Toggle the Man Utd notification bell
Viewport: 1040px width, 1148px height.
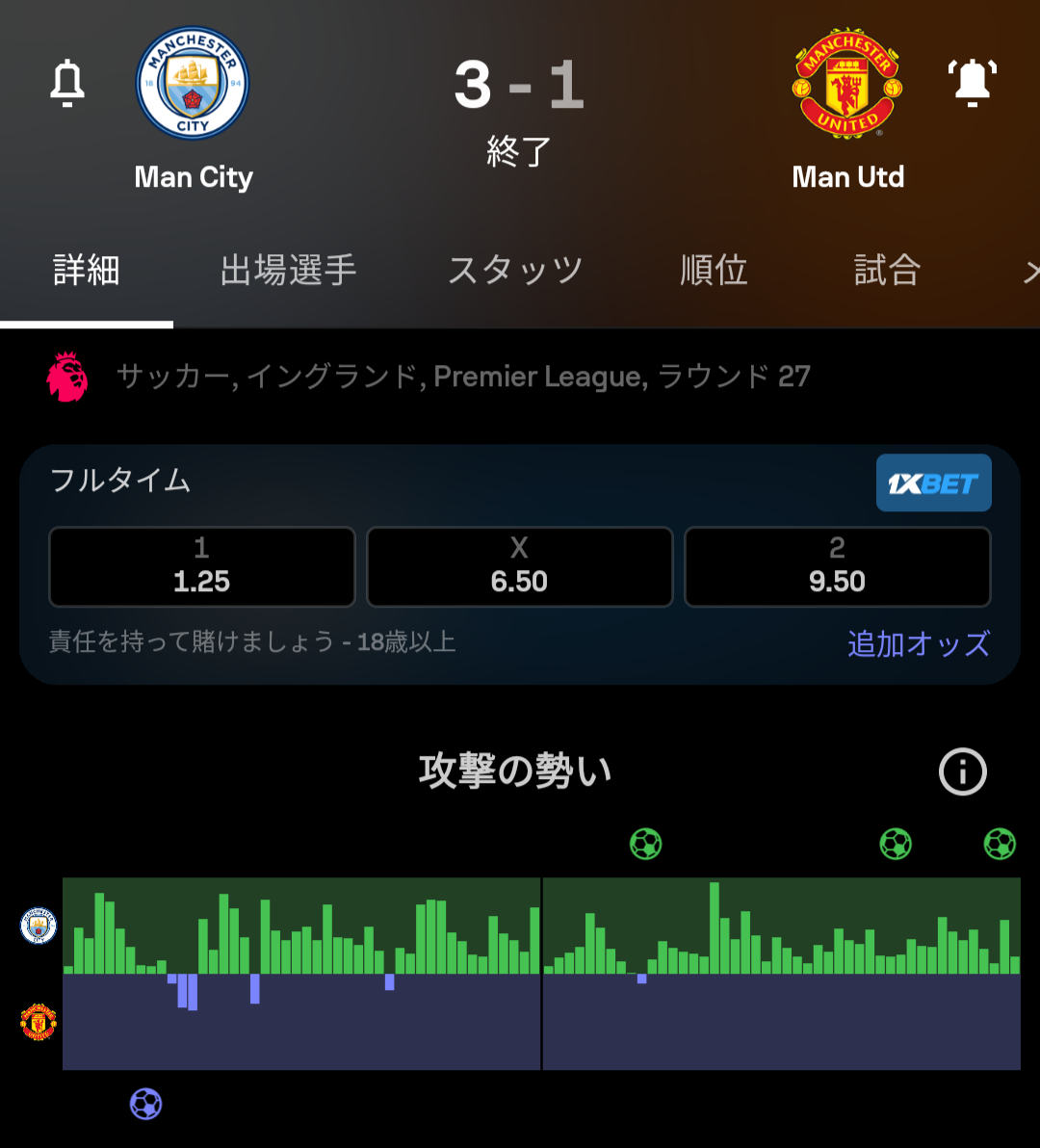972,83
